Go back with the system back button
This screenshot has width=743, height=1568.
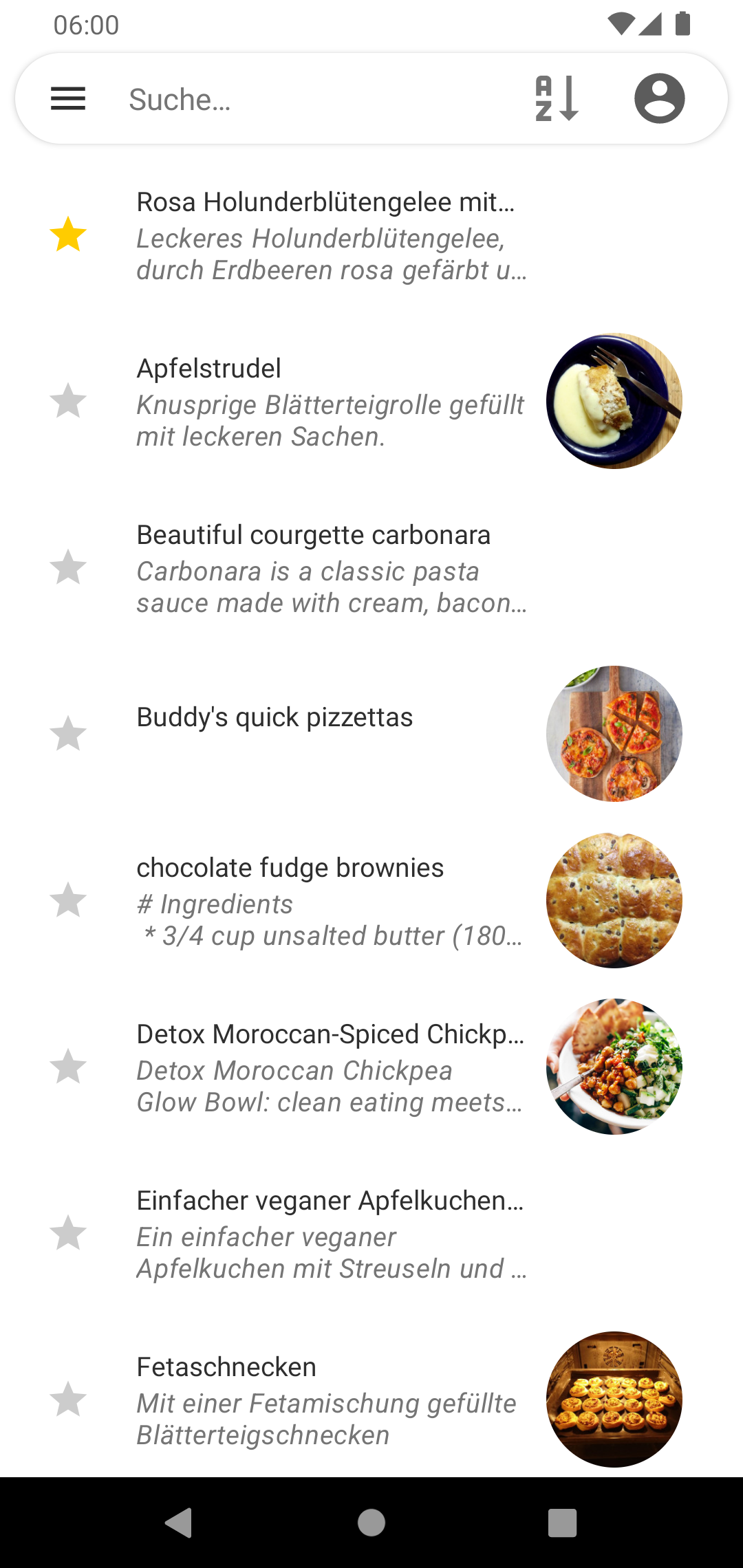(x=179, y=1523)
